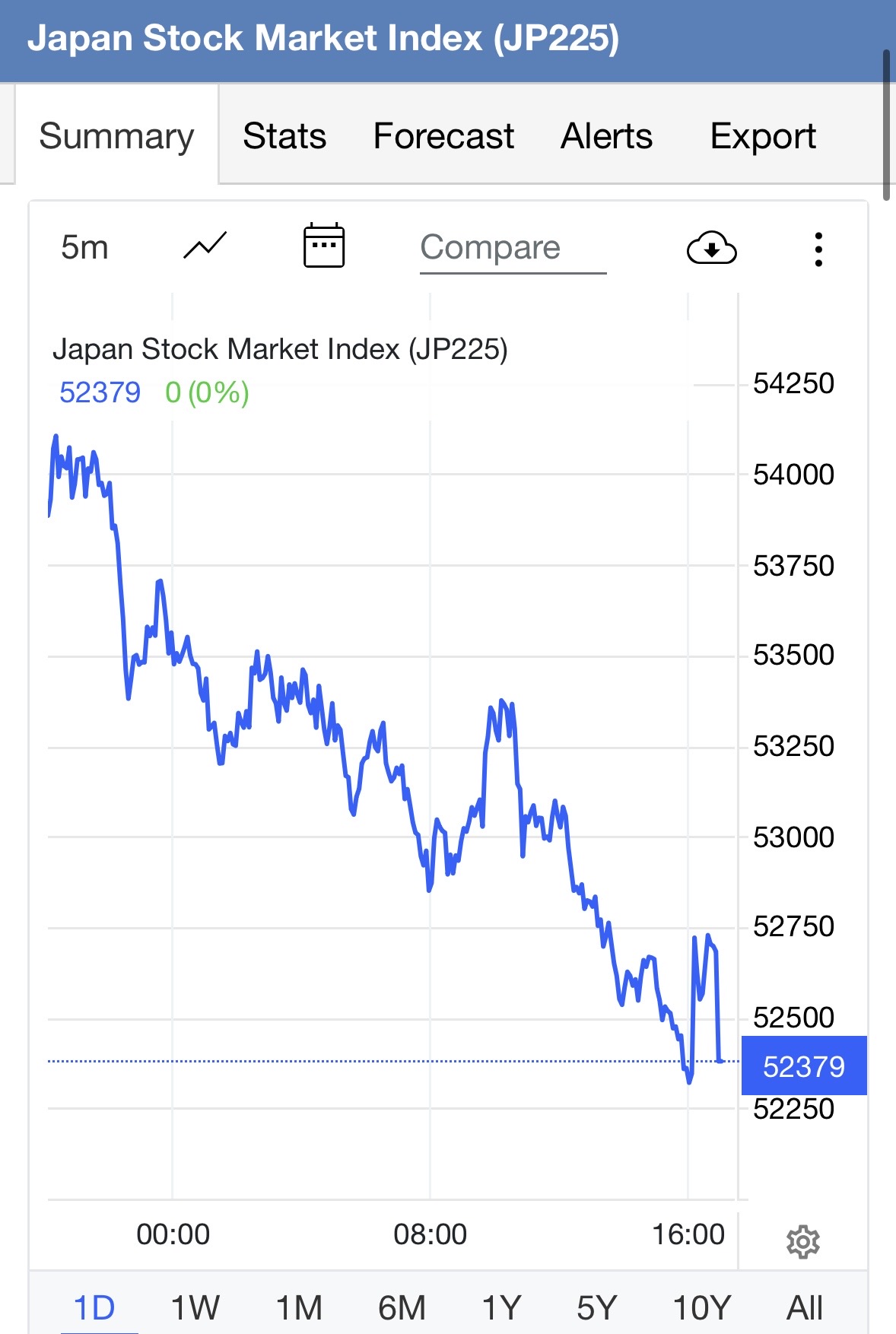
Task: Switch chart to 1W range
Action: pyautogui.click(x=195, y=1308)
